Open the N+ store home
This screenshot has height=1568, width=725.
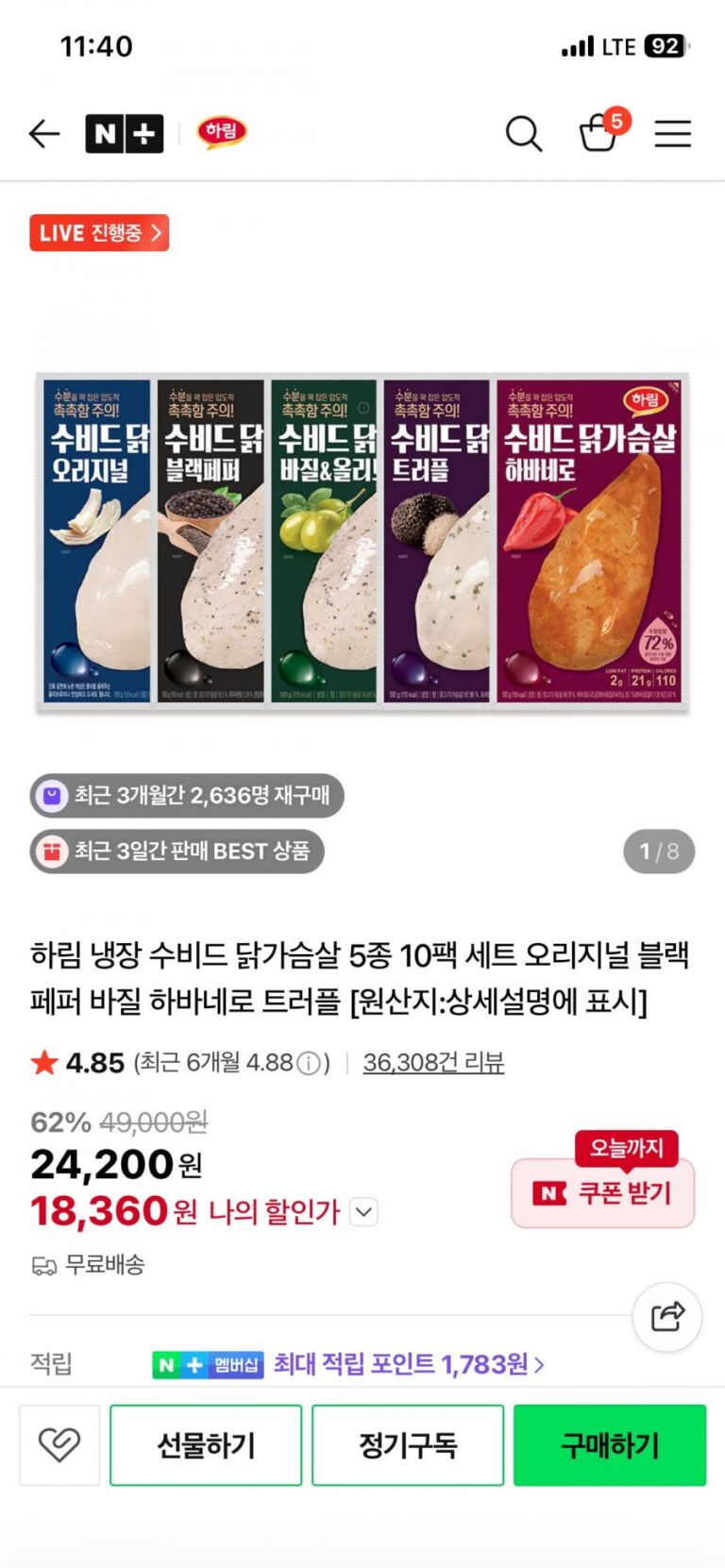tap(124, 134)
